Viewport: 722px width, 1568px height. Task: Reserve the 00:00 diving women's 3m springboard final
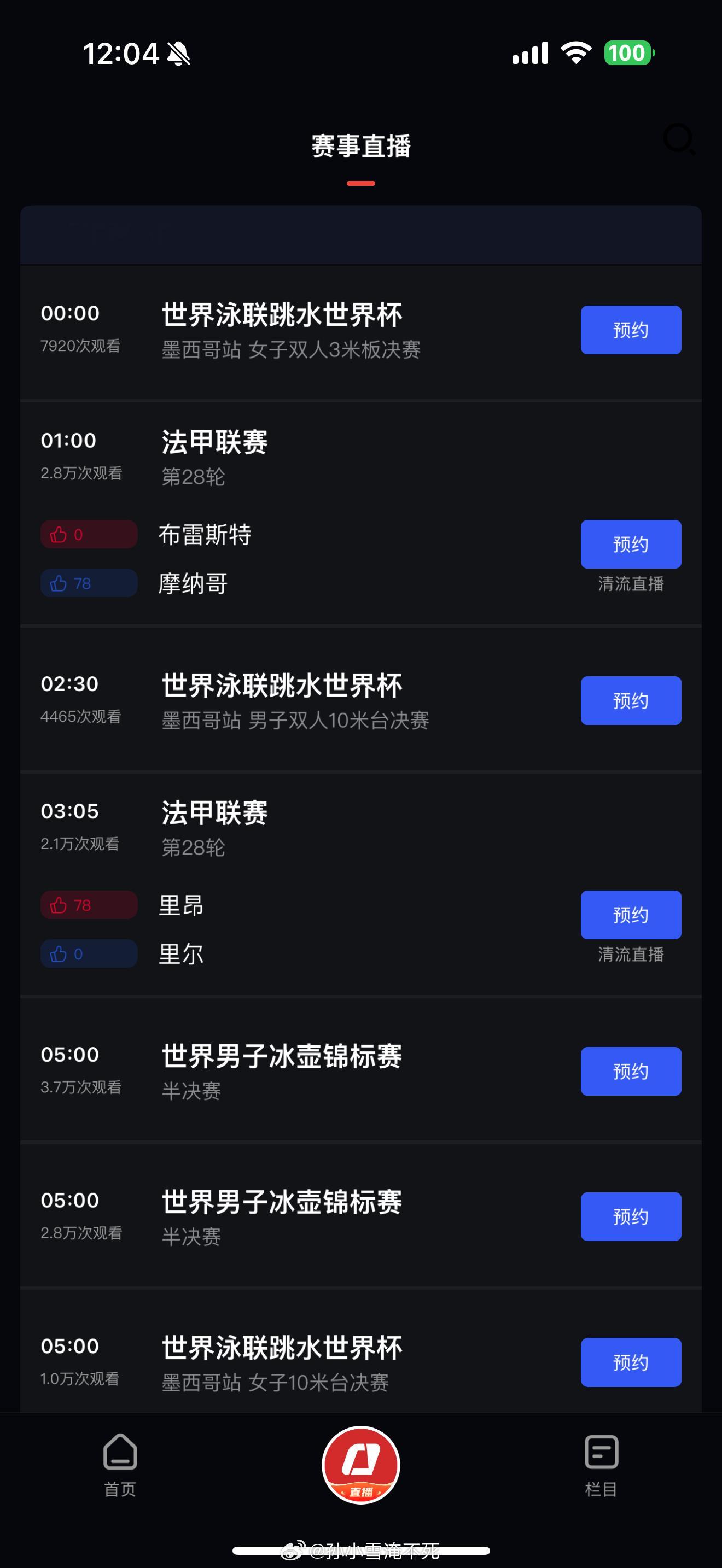click(631, 330)
